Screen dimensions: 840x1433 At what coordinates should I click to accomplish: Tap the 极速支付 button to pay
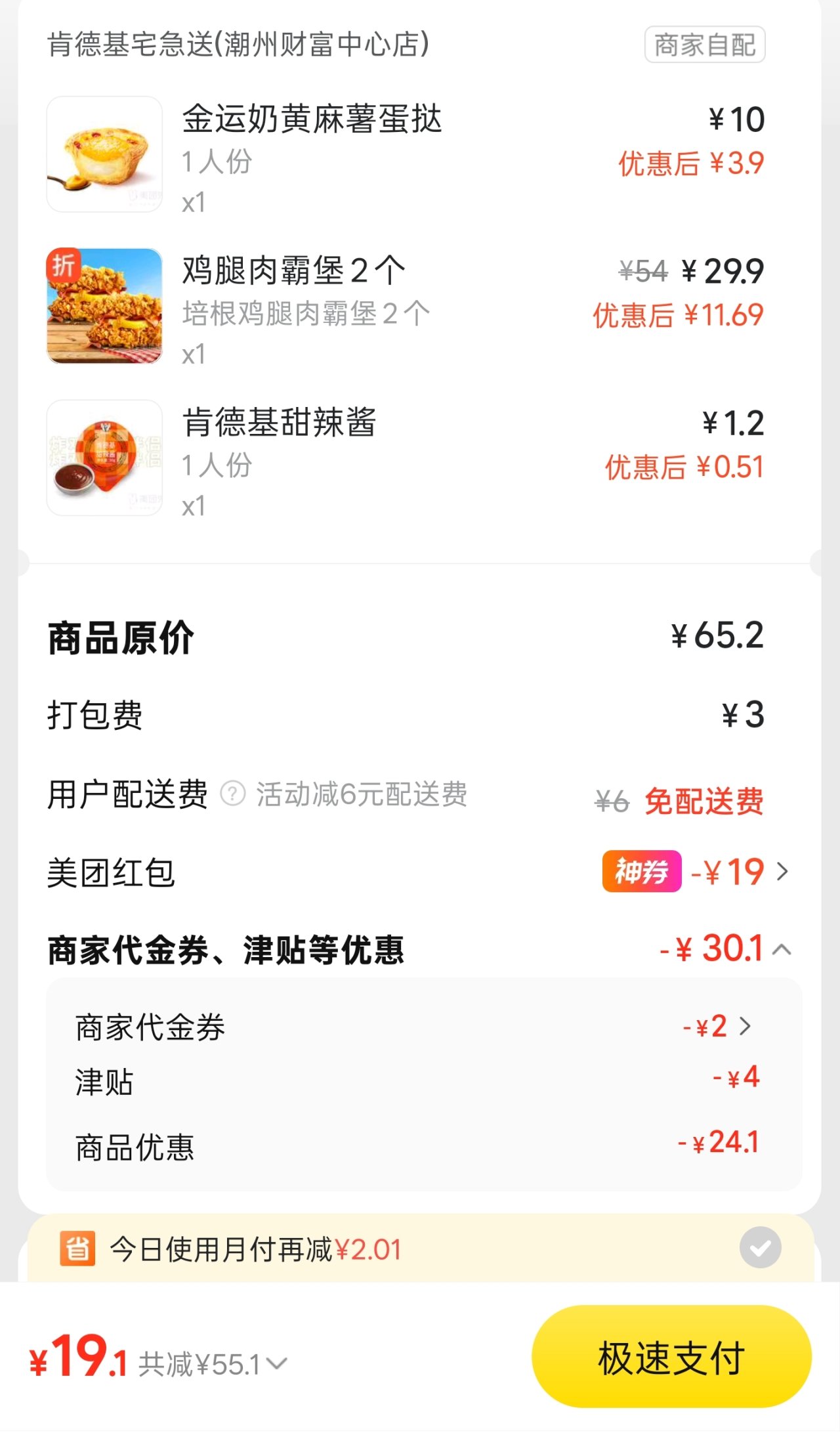click(671, 1357)
